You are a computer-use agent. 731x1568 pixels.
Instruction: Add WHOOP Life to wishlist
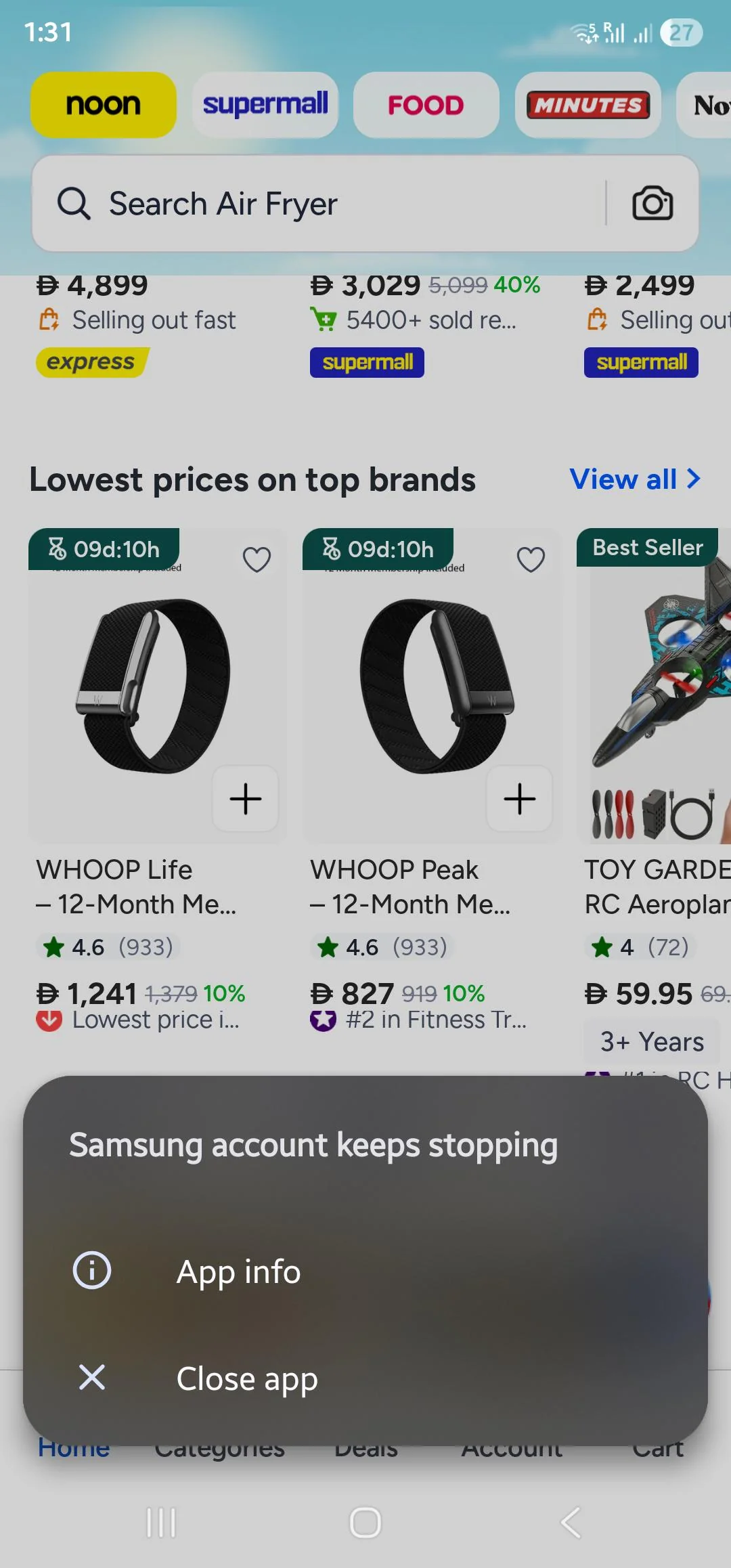(x=257, y=560)
